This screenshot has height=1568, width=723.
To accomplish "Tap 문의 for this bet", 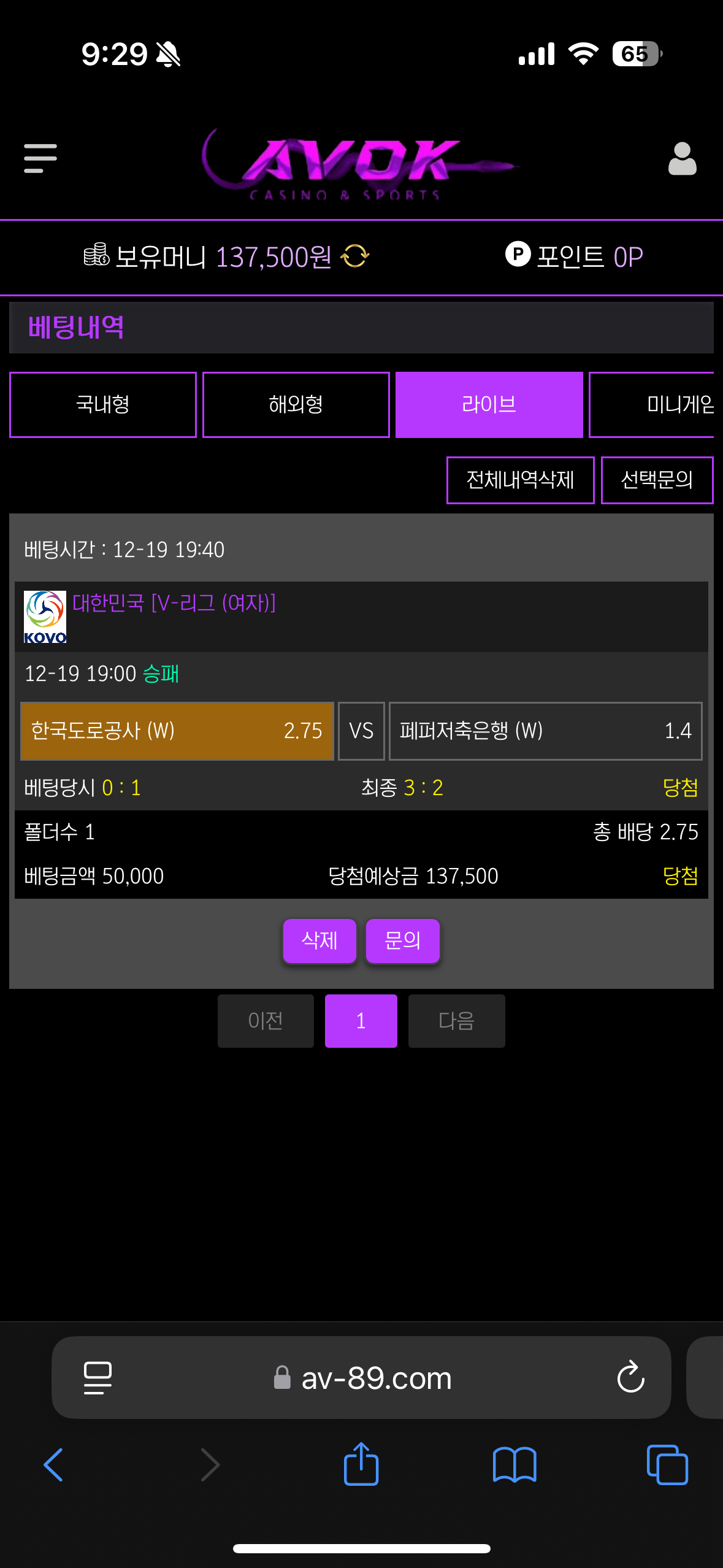I will 402,940.
